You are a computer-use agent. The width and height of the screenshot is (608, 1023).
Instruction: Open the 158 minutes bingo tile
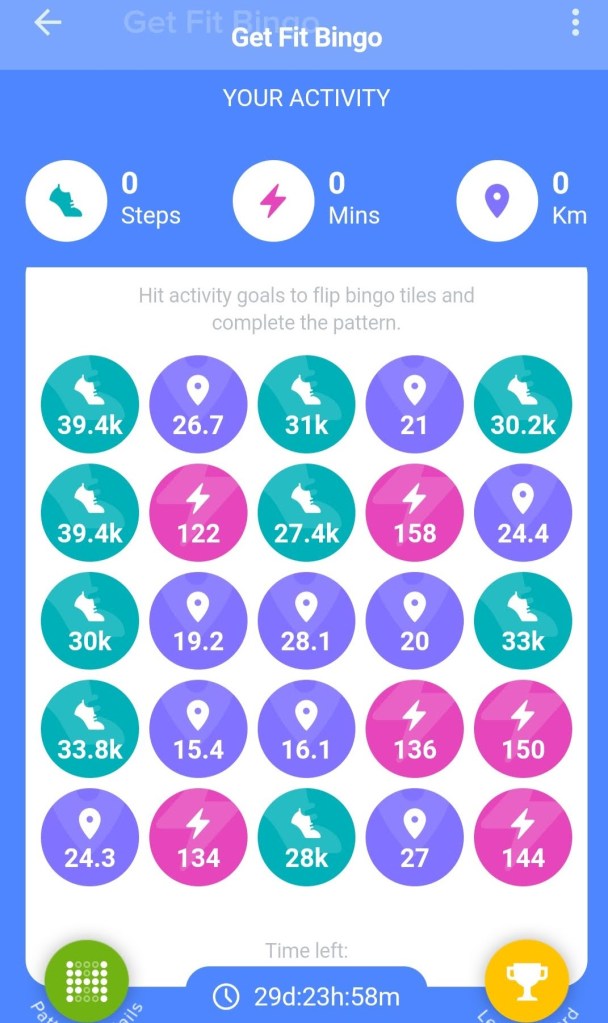(x=414, y=512)
